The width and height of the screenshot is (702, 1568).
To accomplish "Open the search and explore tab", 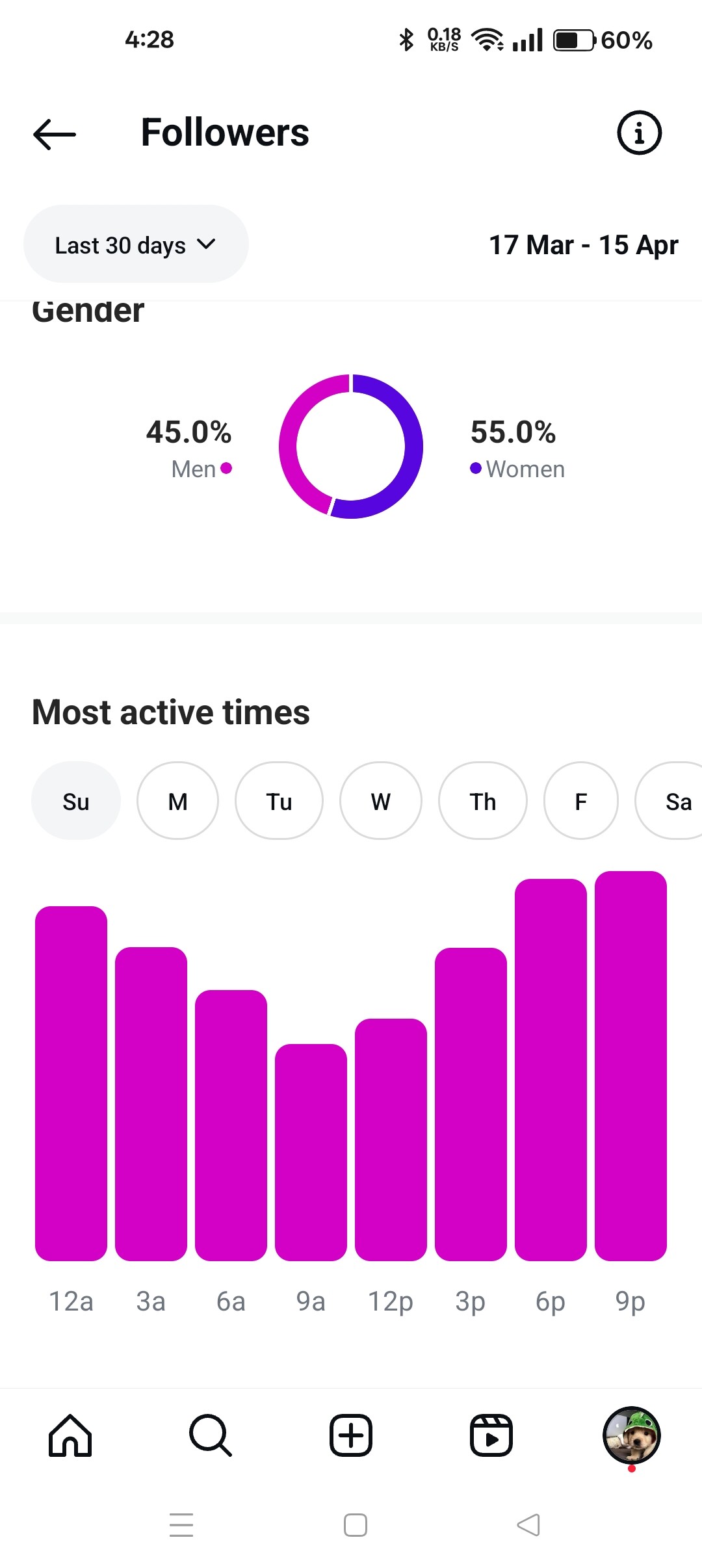I will tap(211, 1435).
